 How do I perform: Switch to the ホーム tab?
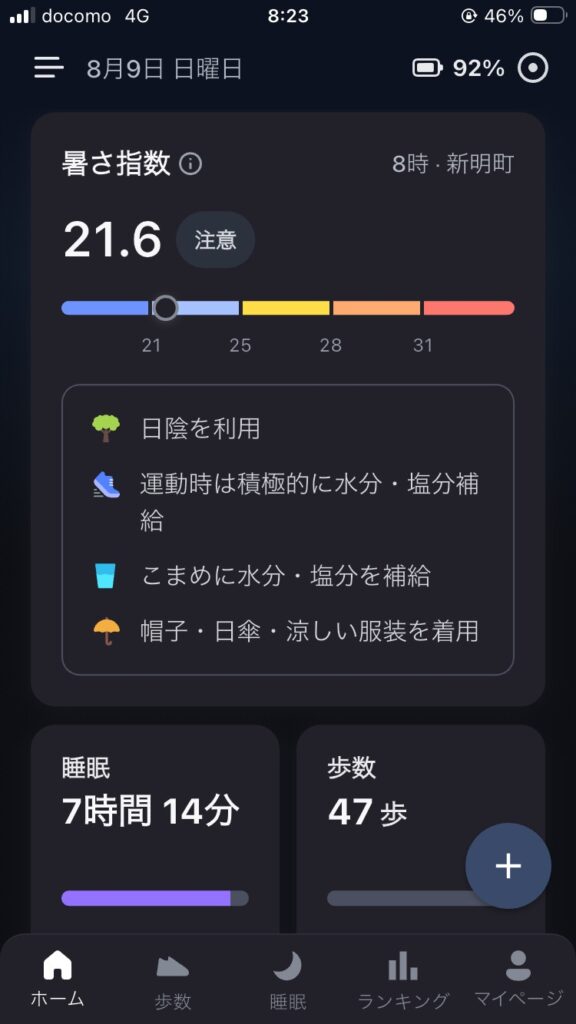point(57,979)
